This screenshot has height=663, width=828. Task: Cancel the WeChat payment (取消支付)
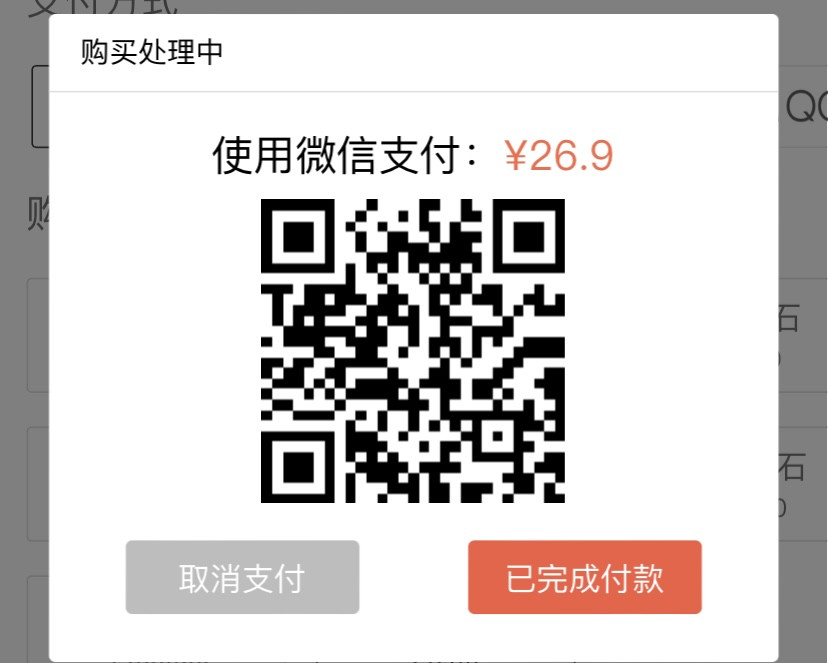point(242,577)
